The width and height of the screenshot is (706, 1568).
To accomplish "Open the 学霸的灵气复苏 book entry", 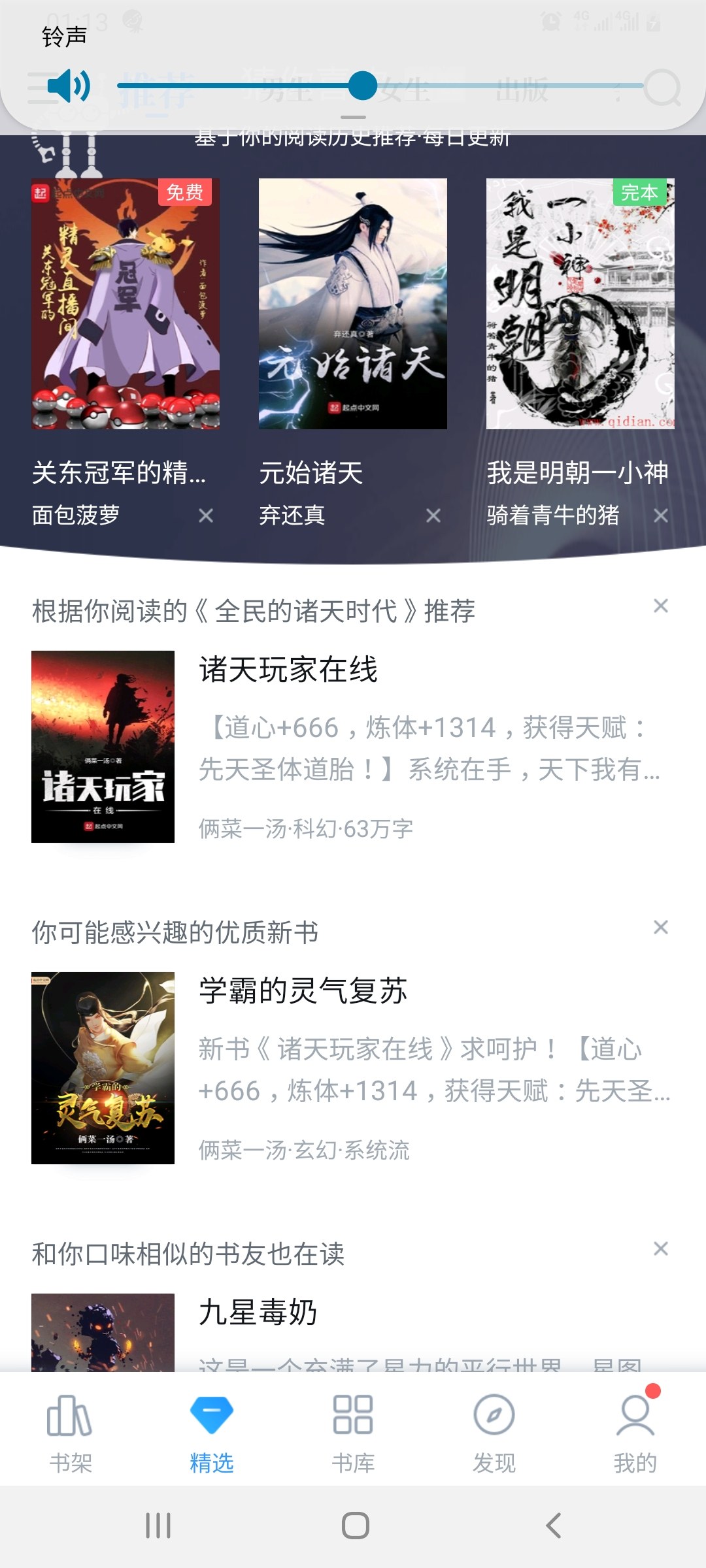I will [353, 1068].
